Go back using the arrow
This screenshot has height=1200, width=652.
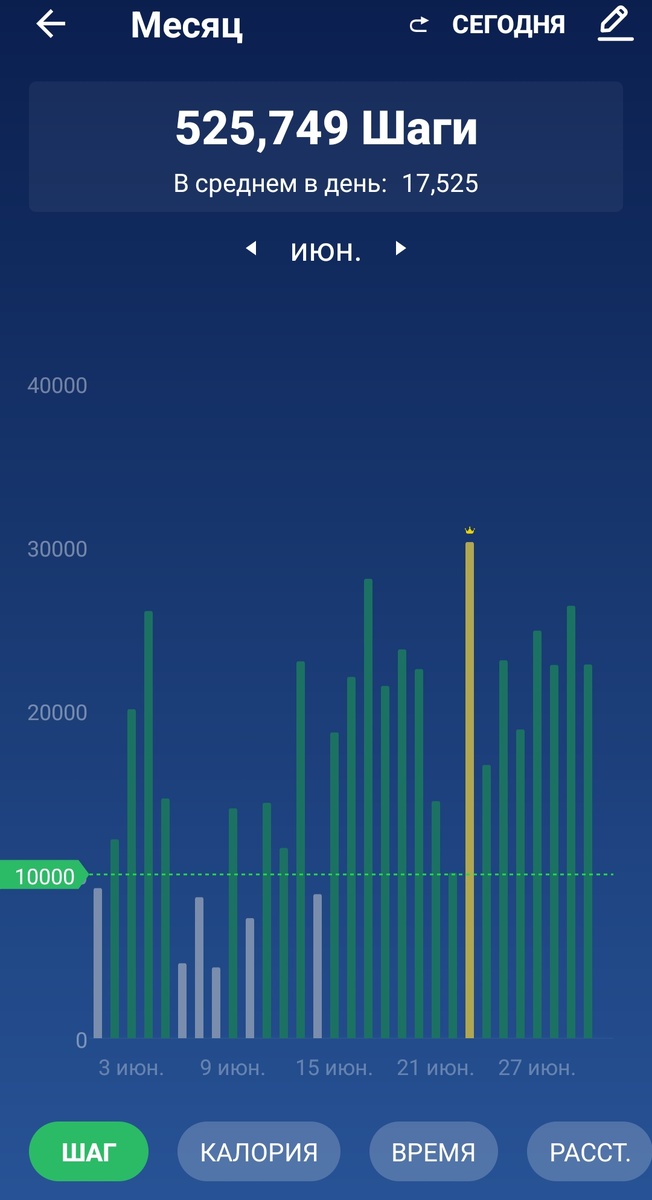click(x=51, y=25)
